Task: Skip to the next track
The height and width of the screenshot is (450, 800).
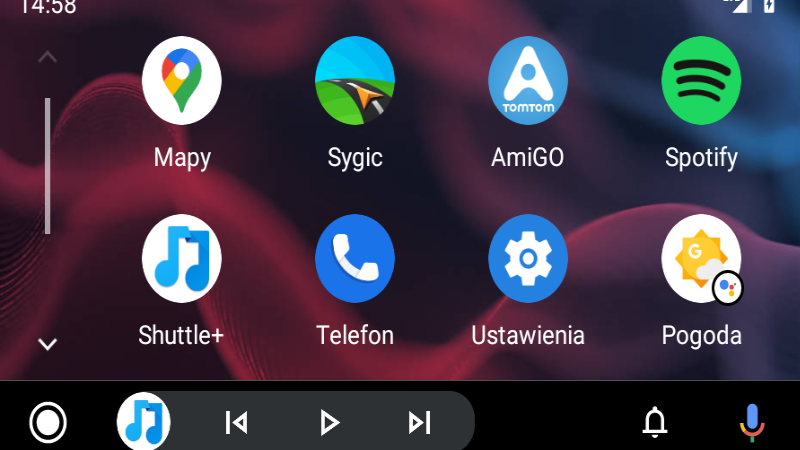Action: (420, 422)
